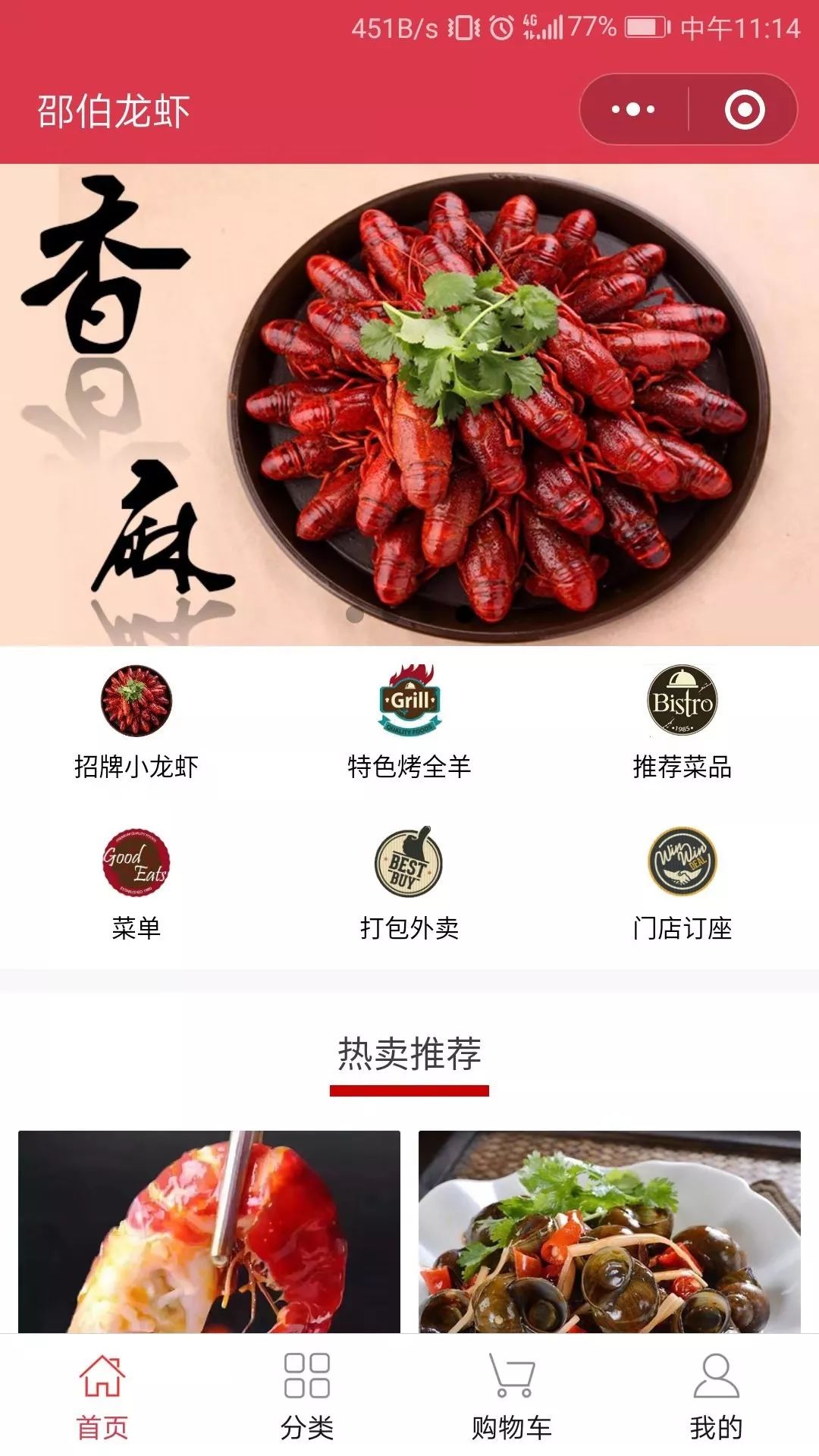Open the crayfish dish card in 热卖推荐
The image size is (819, 1456).
(x=209, y=1231)
